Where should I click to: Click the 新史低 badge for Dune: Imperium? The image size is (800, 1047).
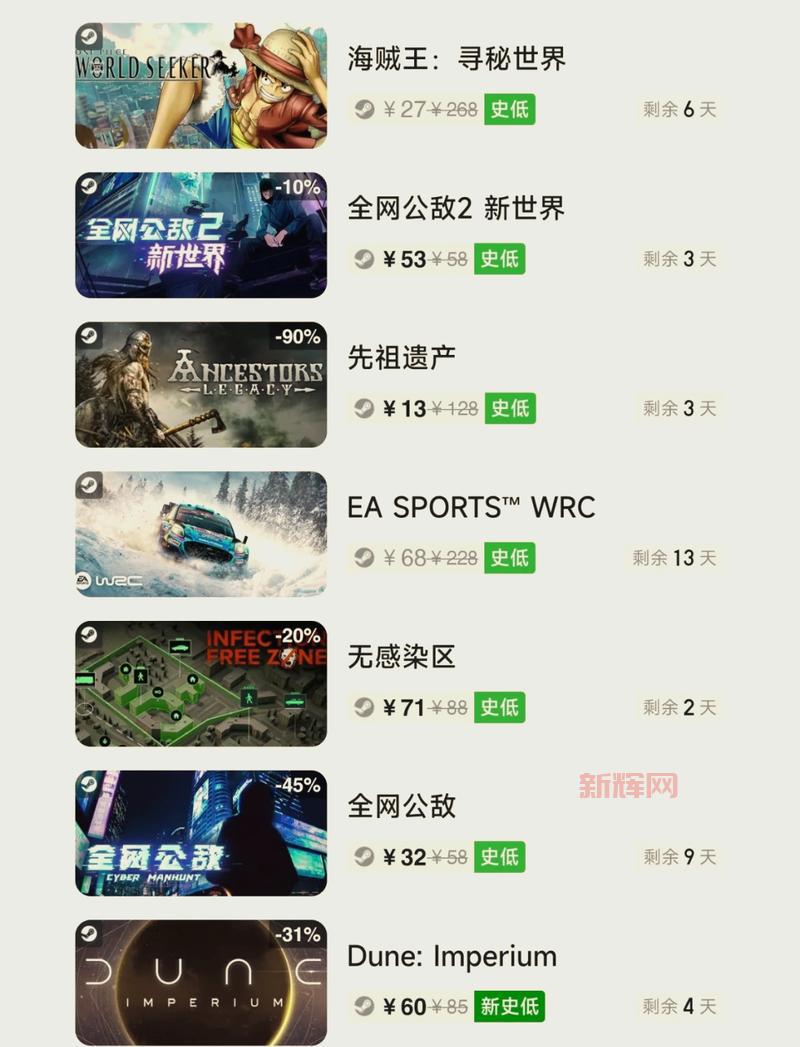click(508, 1005)
